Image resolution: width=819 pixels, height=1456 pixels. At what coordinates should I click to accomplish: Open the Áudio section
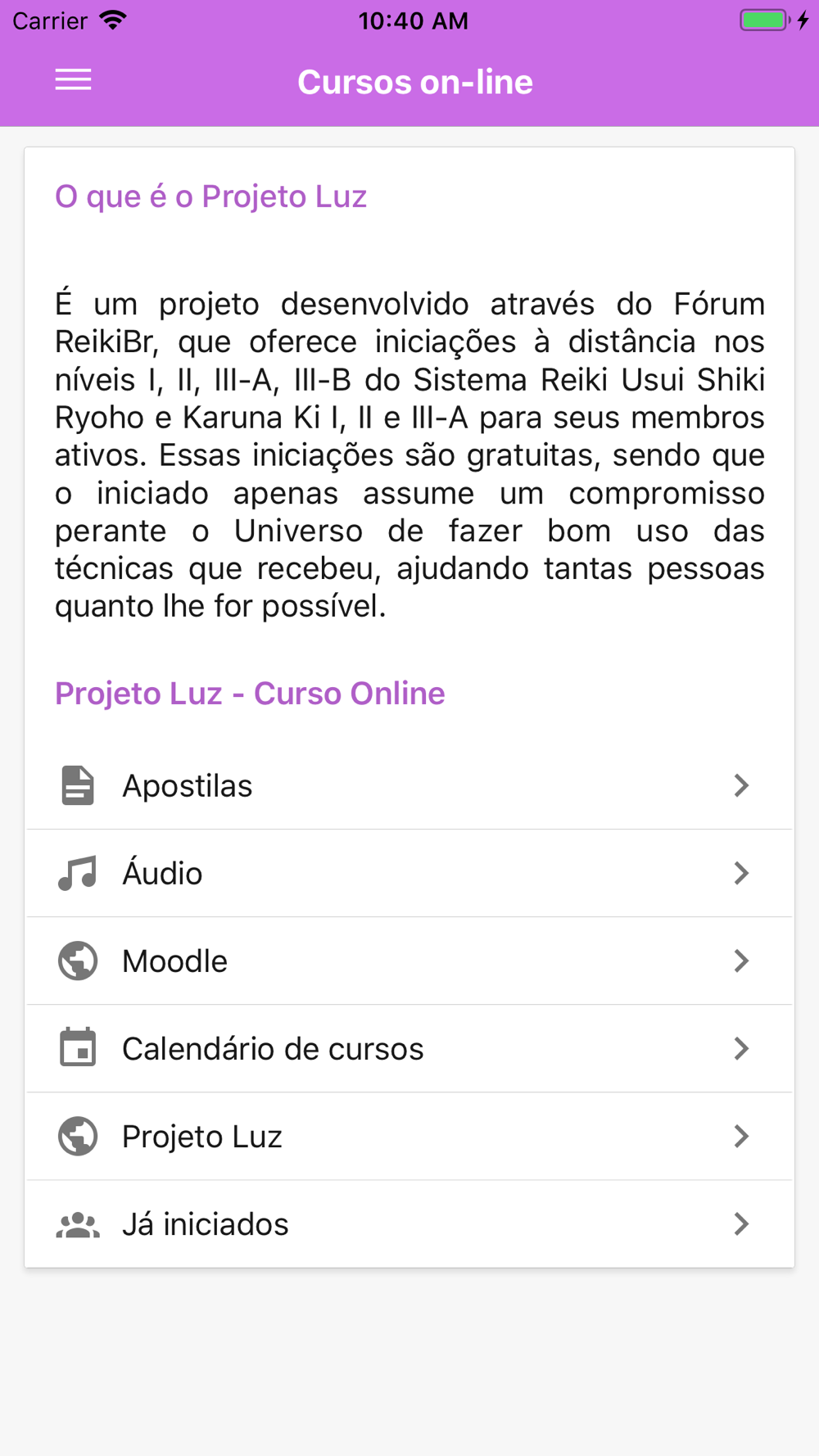(x=409, y=873)
